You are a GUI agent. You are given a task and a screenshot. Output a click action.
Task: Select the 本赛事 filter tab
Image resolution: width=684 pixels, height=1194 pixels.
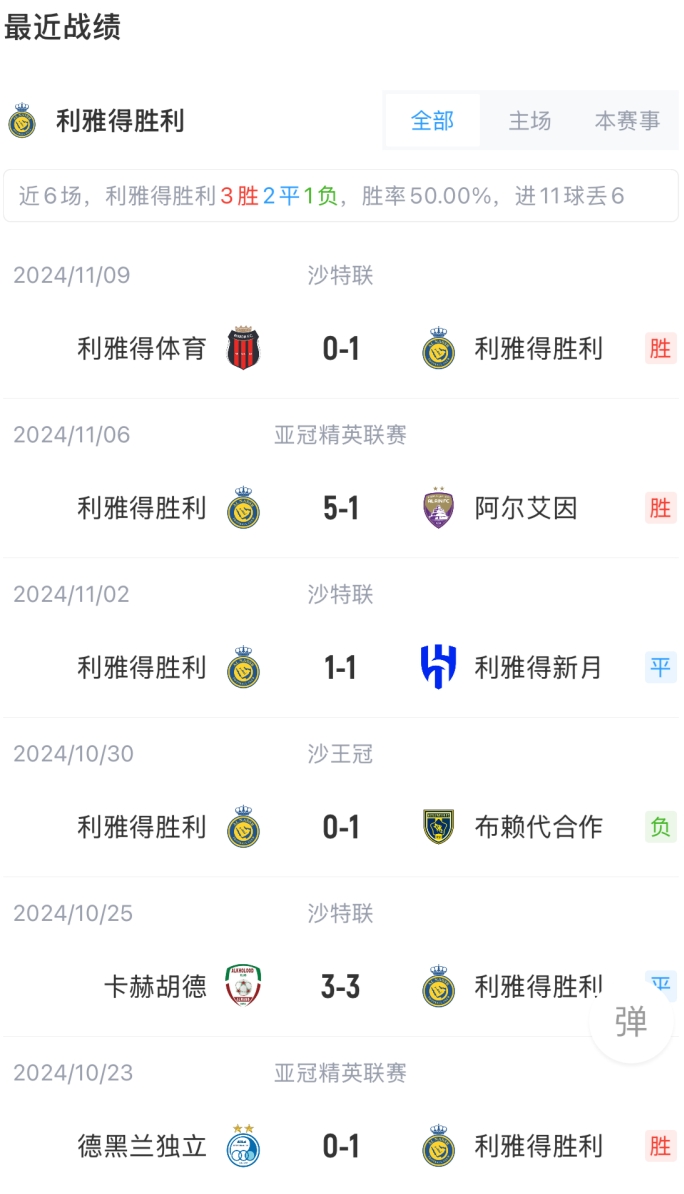point(627,121)
